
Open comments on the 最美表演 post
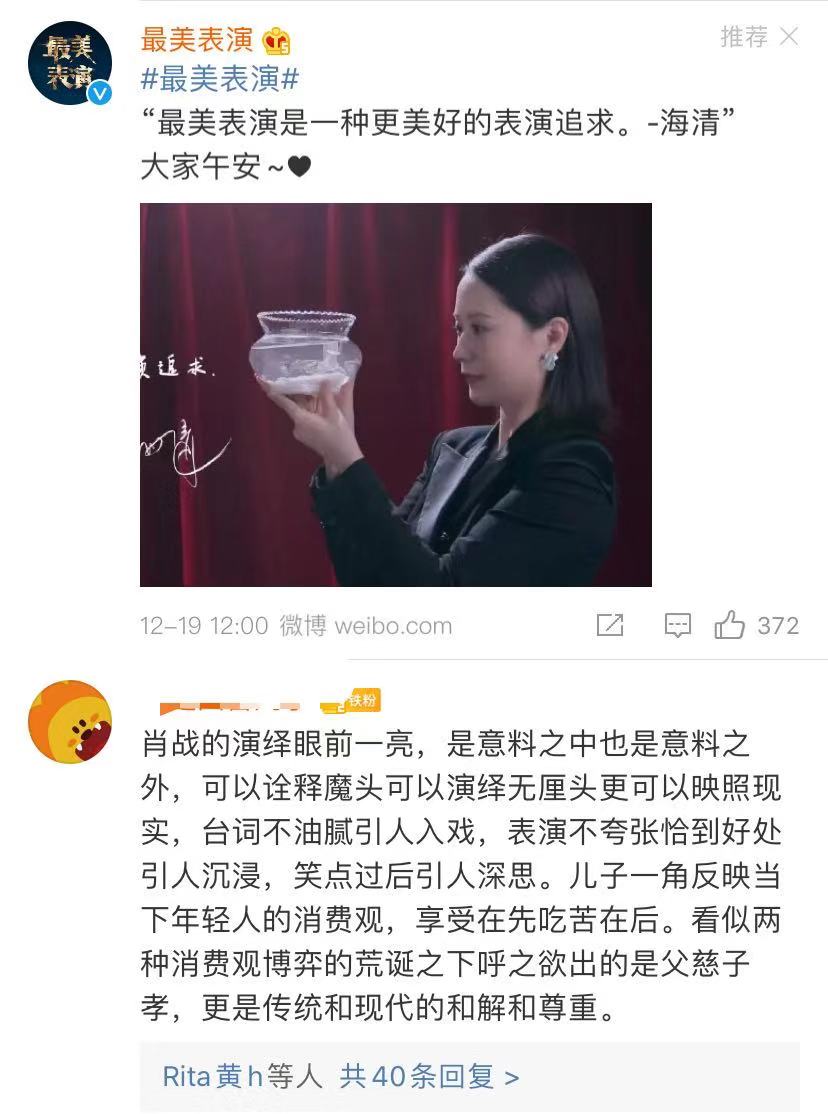pos(678,626)
